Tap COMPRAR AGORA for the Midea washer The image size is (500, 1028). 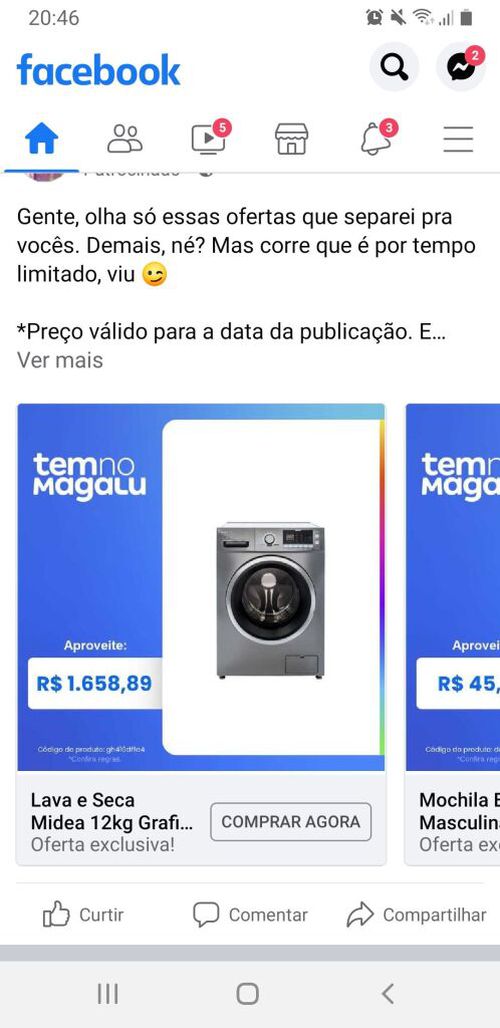290,821
